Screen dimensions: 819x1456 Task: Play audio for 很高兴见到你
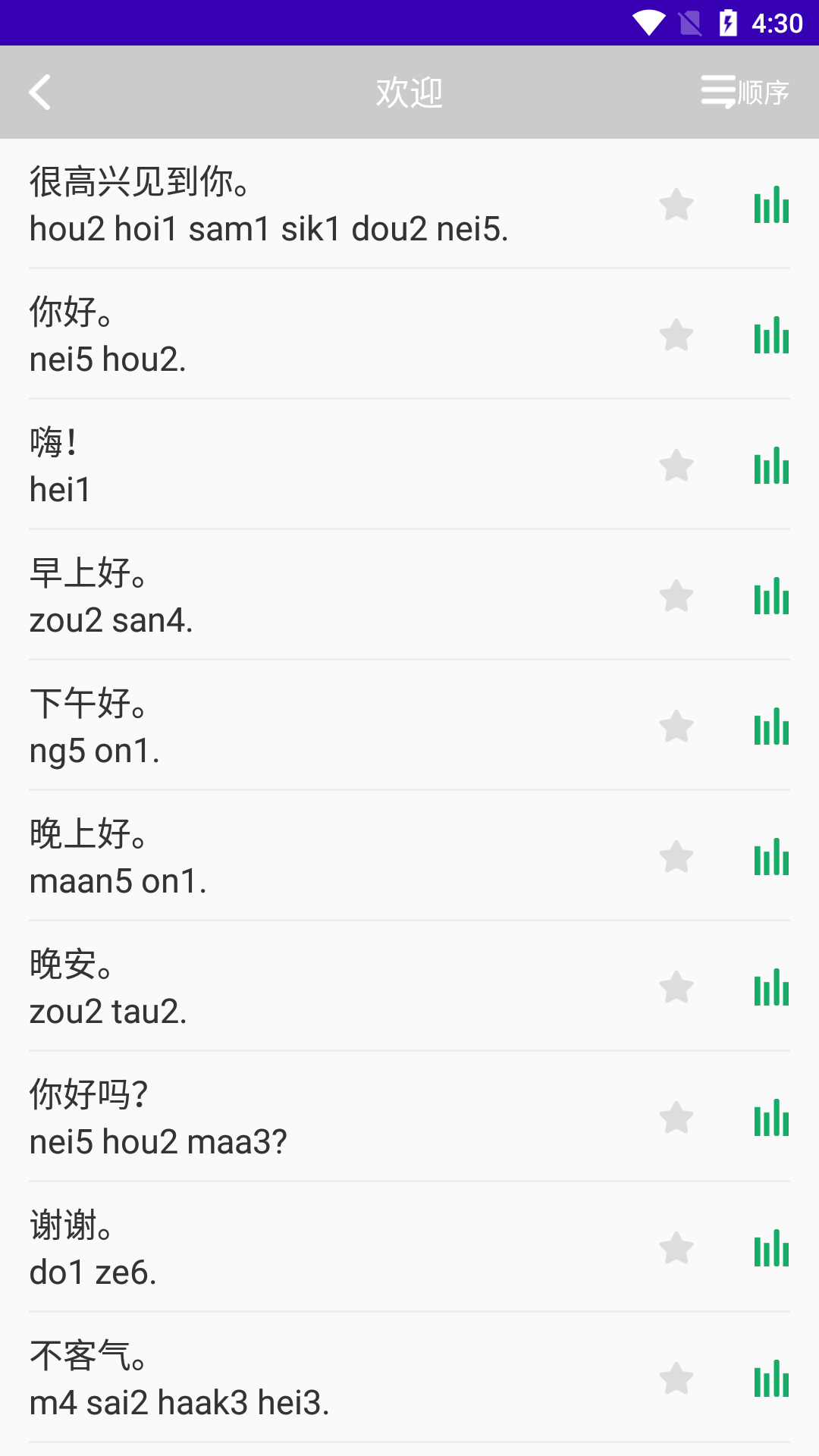pyautogui.click(x=770, y=205)
